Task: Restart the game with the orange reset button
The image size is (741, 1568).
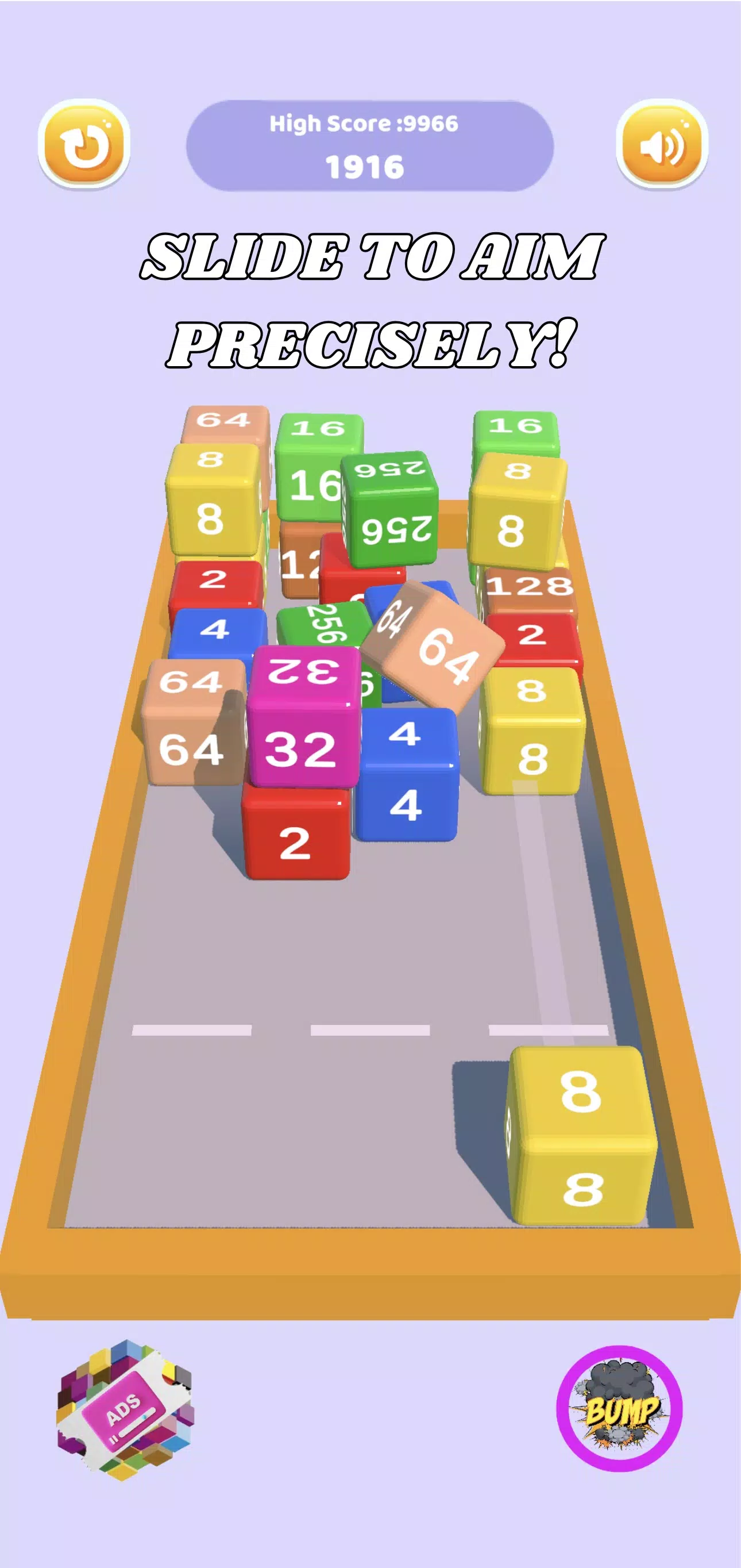Action: (x=84, y=144)
